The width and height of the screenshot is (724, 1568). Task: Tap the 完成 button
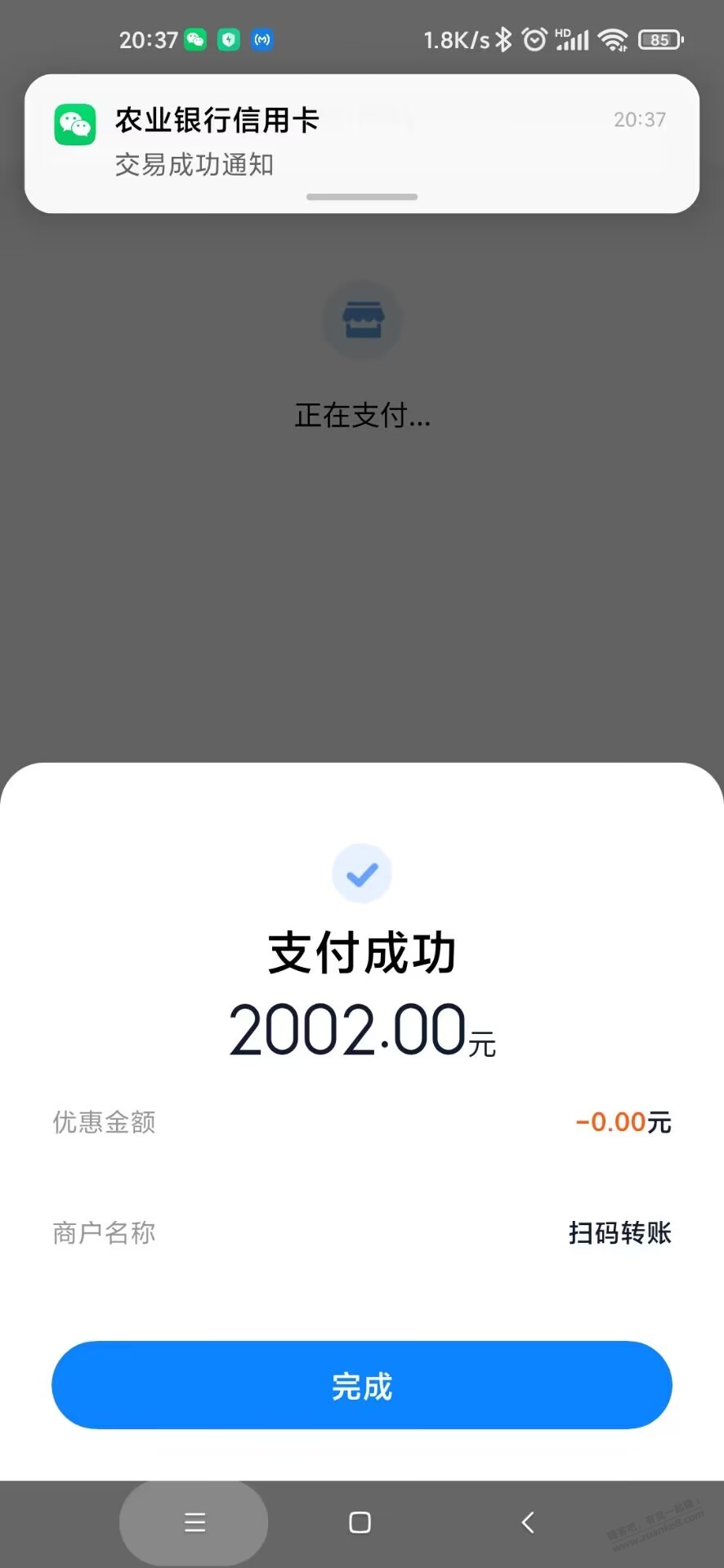[362, 1385]
